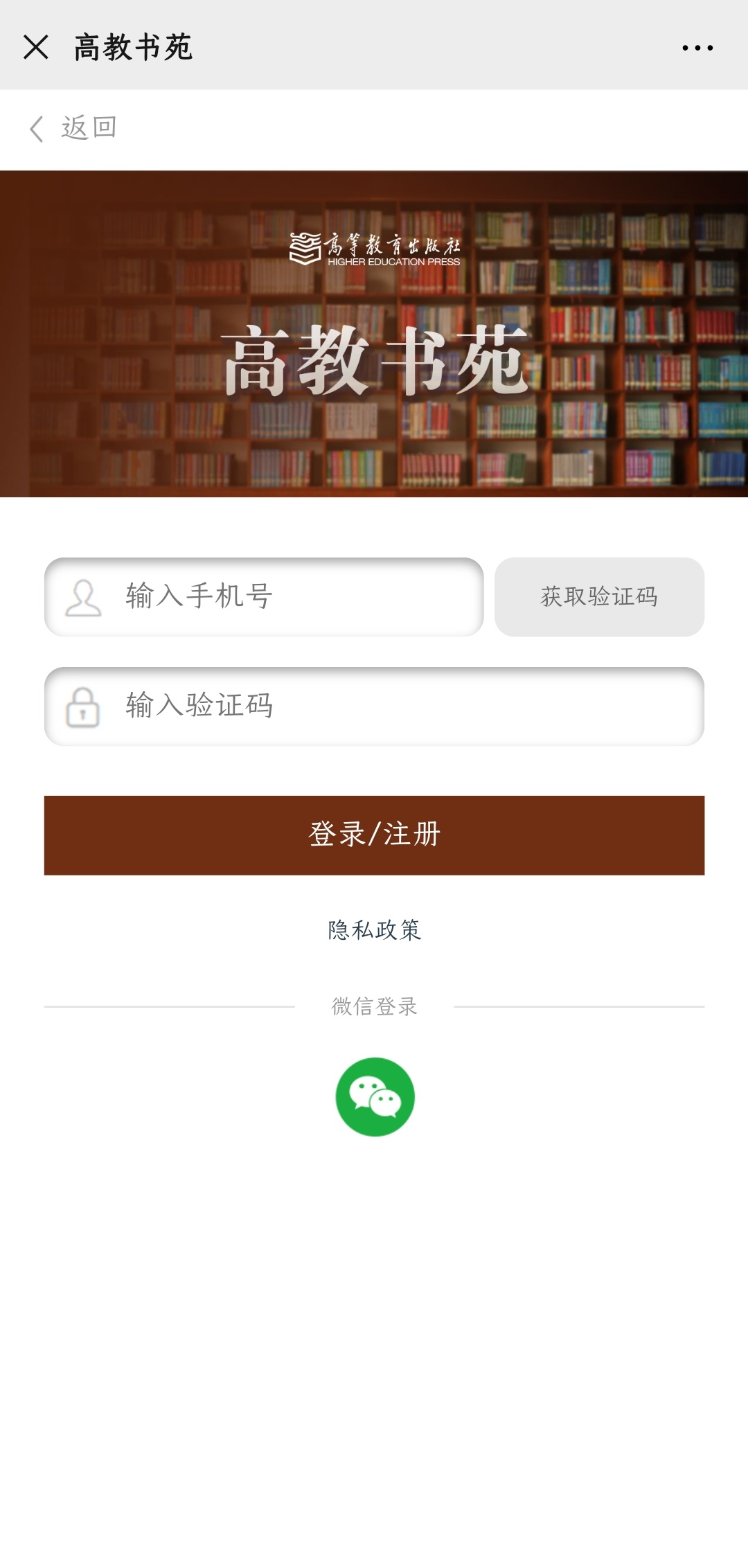Open the 隐私政策 privacy policy link
The width and height of the screenshot is (748, 1568).
(374, 932)
